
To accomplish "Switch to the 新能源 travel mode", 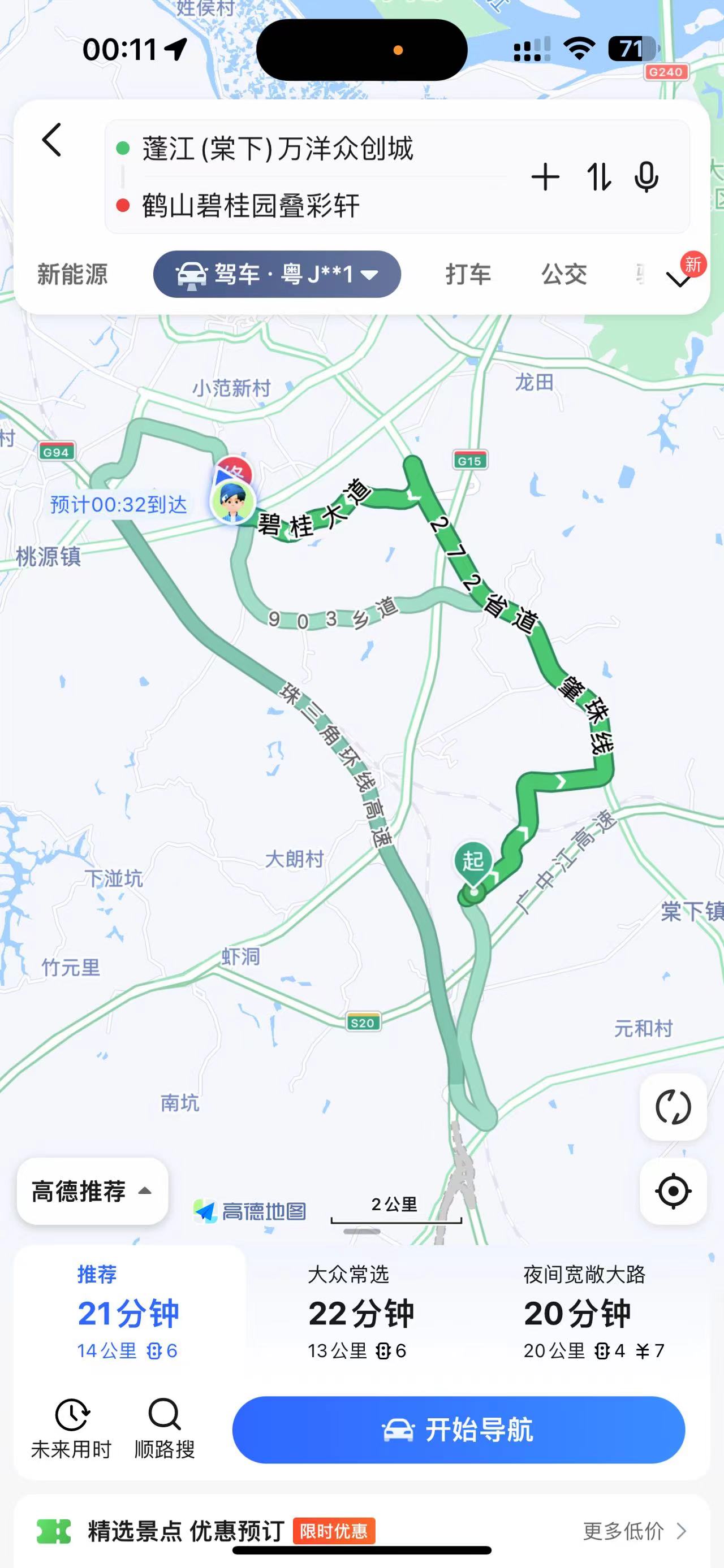I will coord(72,274).
